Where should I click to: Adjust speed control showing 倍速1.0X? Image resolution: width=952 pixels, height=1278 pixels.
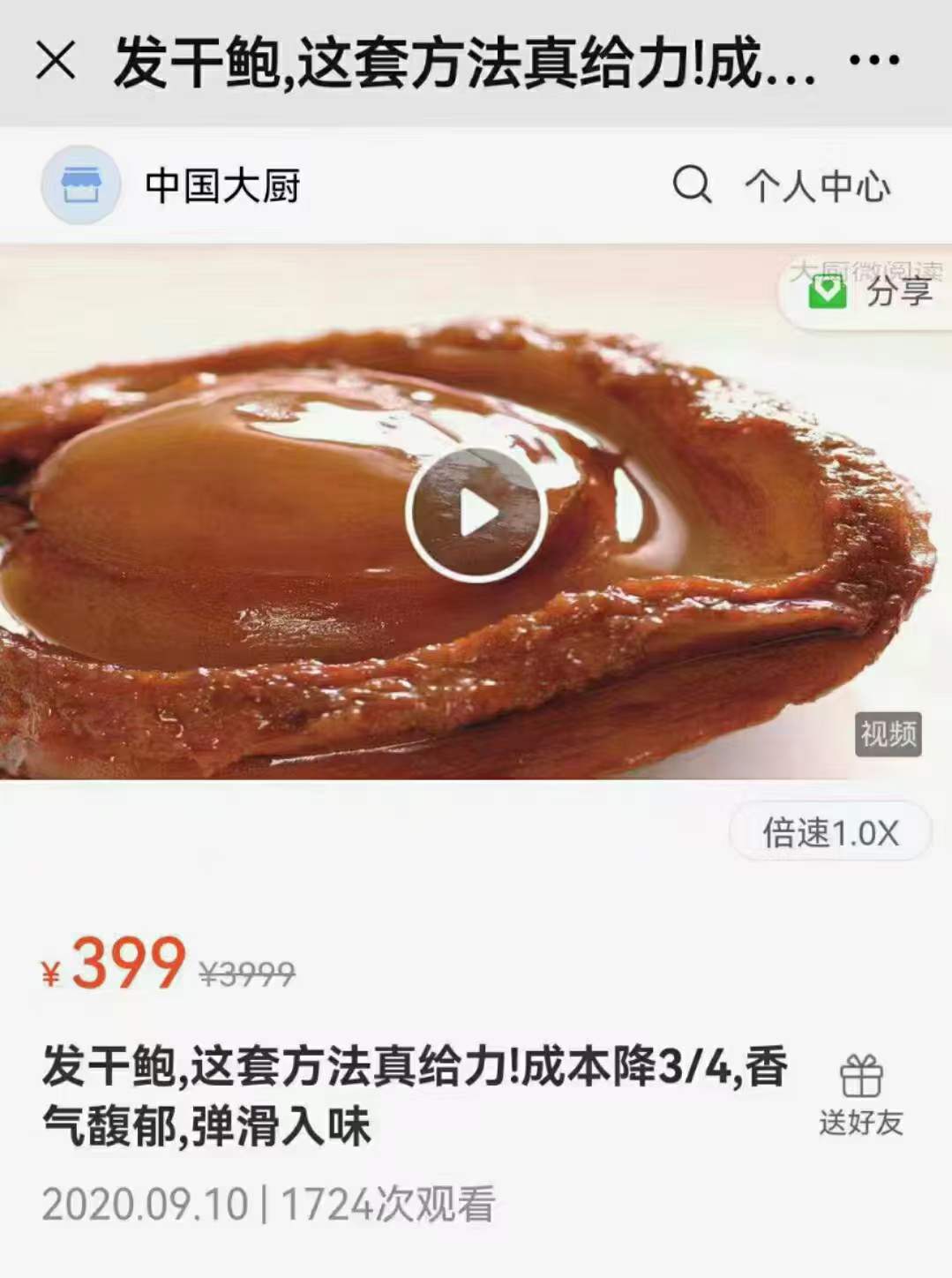pos(828,831)
